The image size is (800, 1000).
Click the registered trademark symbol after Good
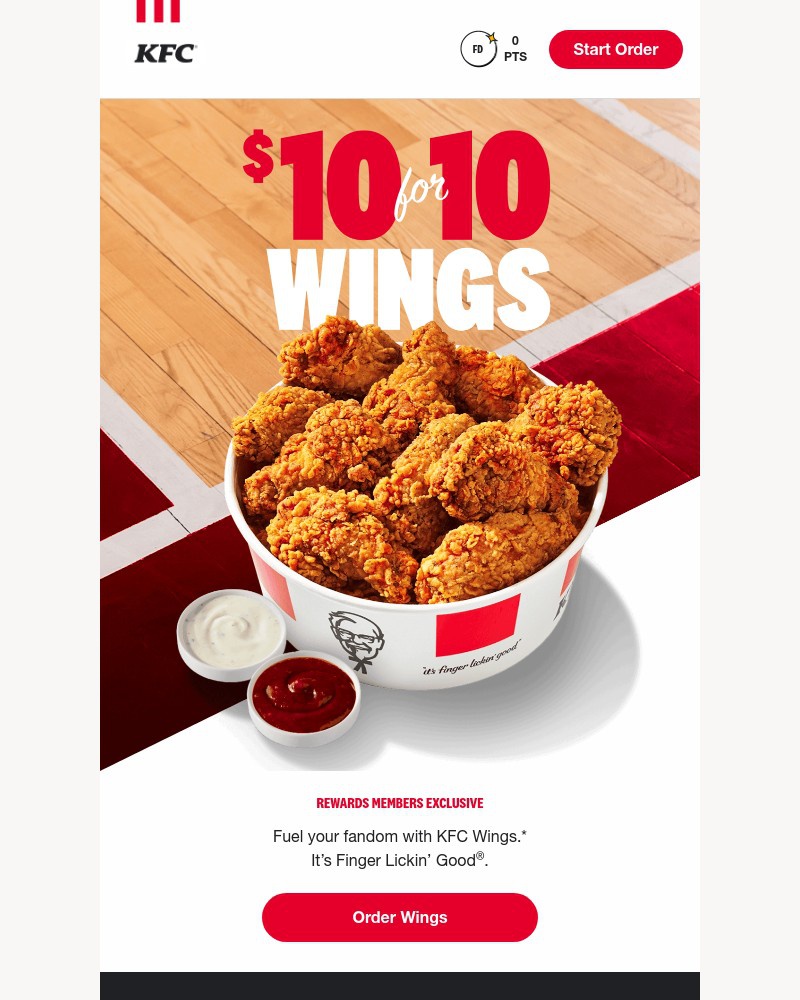click(x=480, y=855)
